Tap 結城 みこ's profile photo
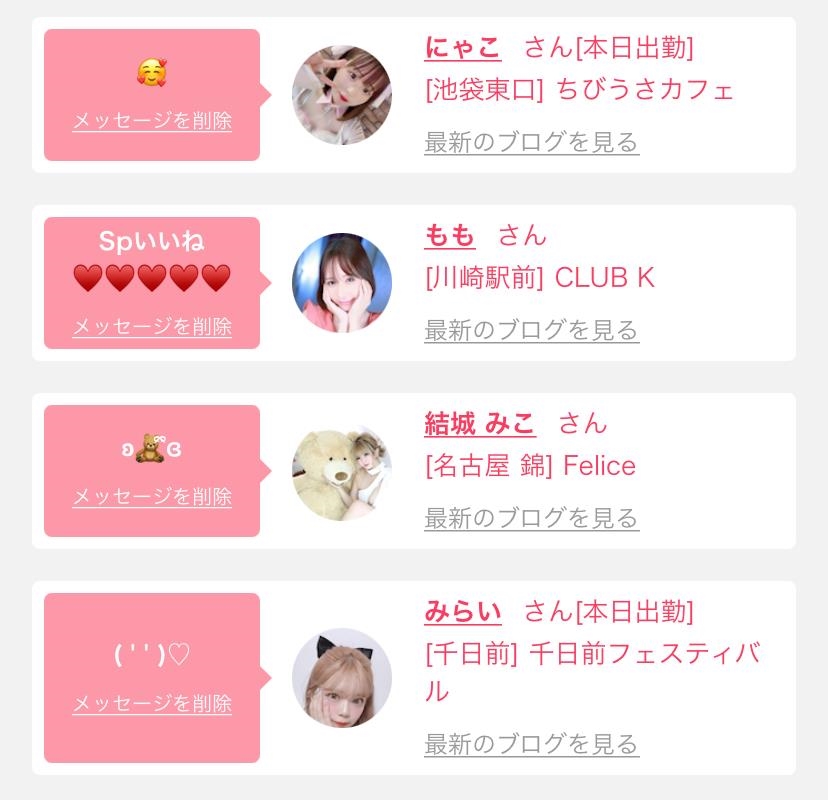Viewport: 828px width, 800px height. [x=341, y=471]
